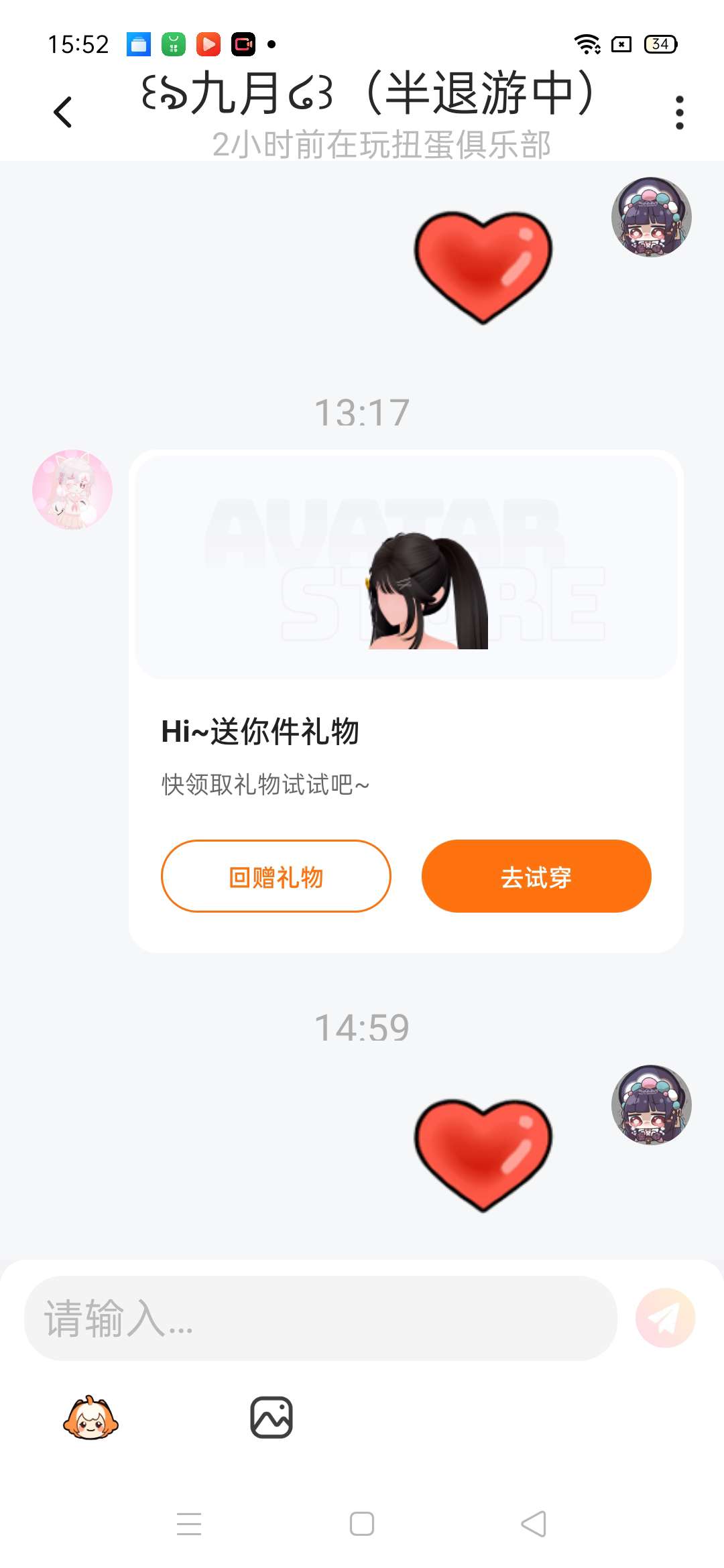724x1568 pixels.
Task: Open my avatar beside the 14:59 heart
Action: tap(651, 1104)
